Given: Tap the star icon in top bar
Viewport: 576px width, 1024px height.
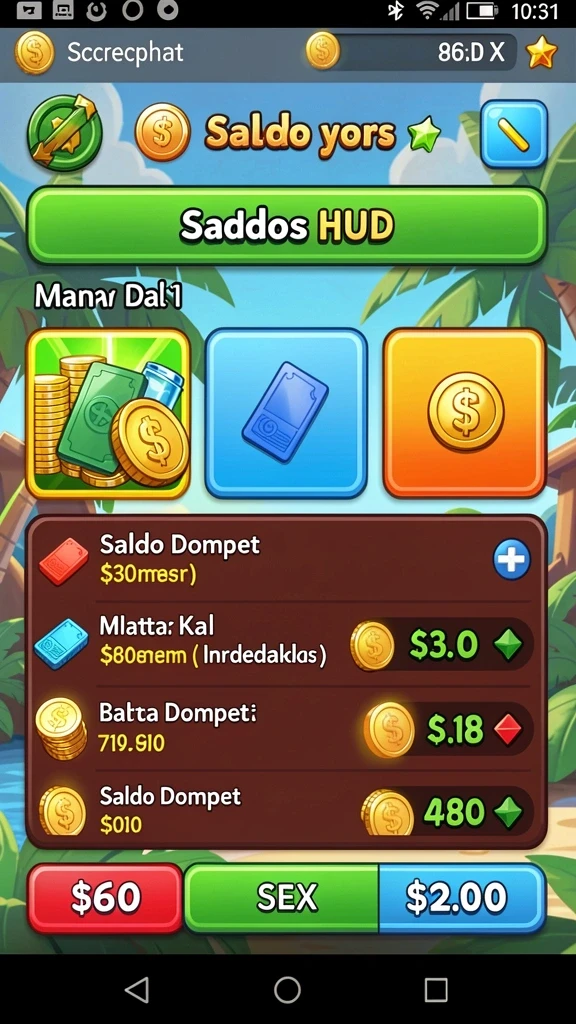Looking at the screenshot, I should (541, 52).
